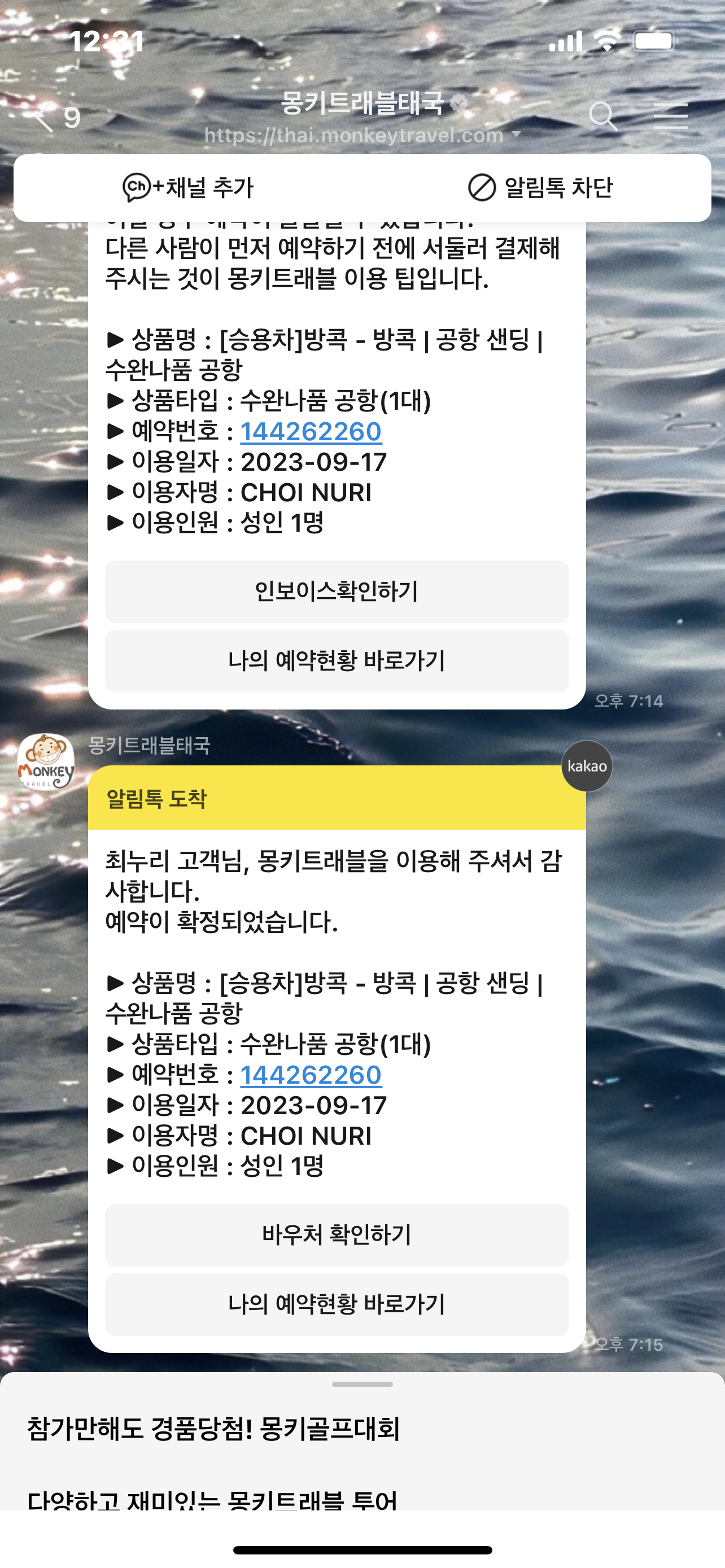The width and height of the screenshot is (725, 1568).
Task: Open 바우처 확인하기 voucher button
Action: tap(337, 1234)
